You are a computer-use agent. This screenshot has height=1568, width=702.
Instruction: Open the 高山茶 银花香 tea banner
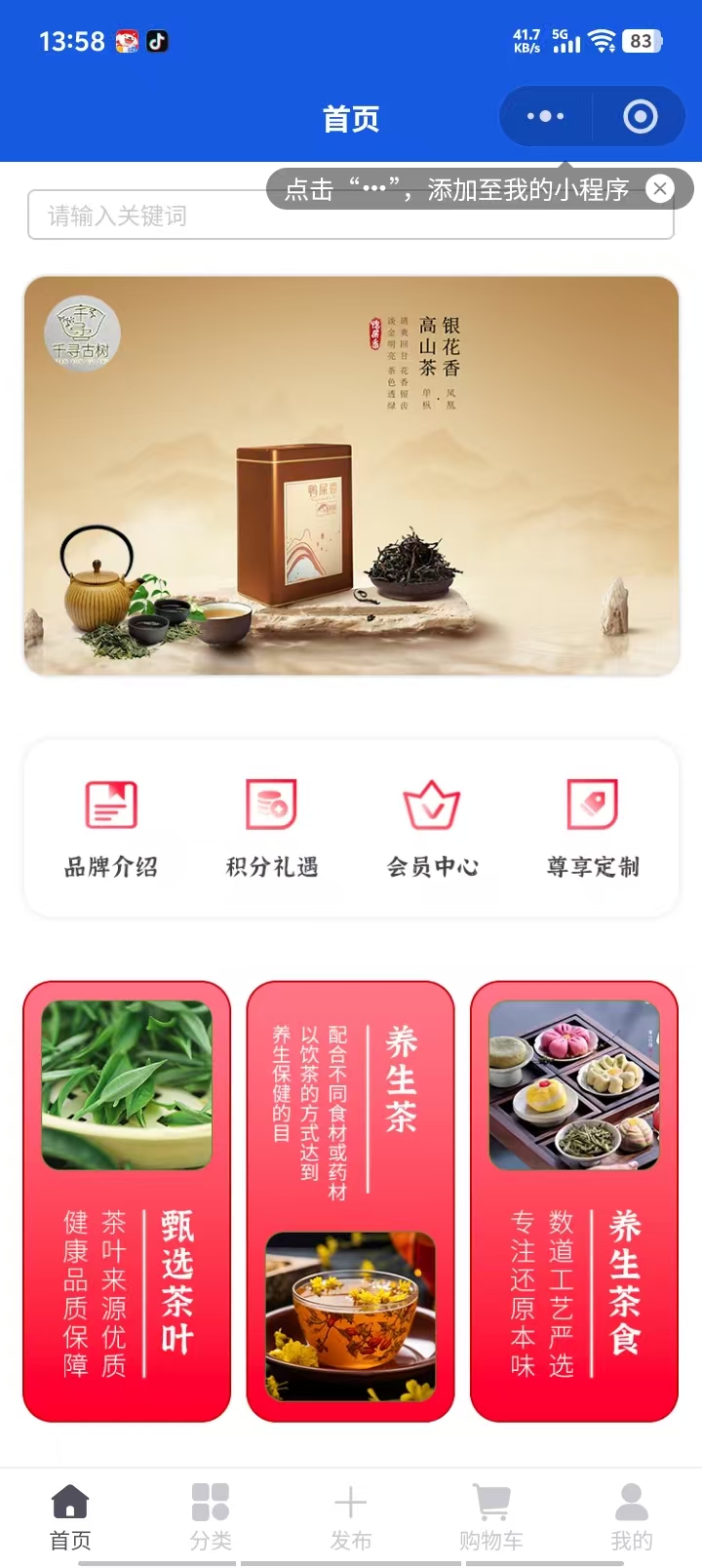pos(351,475)
